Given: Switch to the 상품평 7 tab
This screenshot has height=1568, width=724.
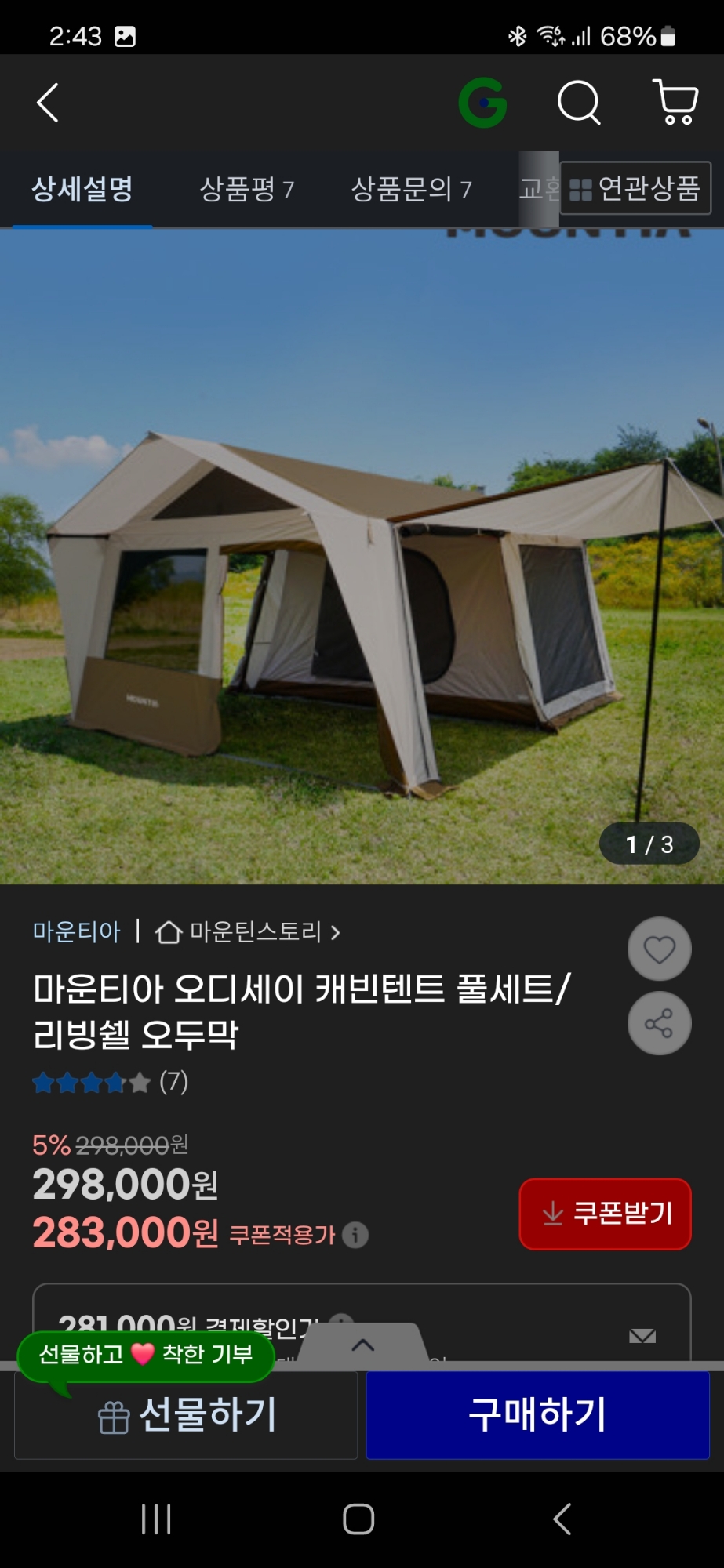Looking at the screenshot, I should (246, 189).
